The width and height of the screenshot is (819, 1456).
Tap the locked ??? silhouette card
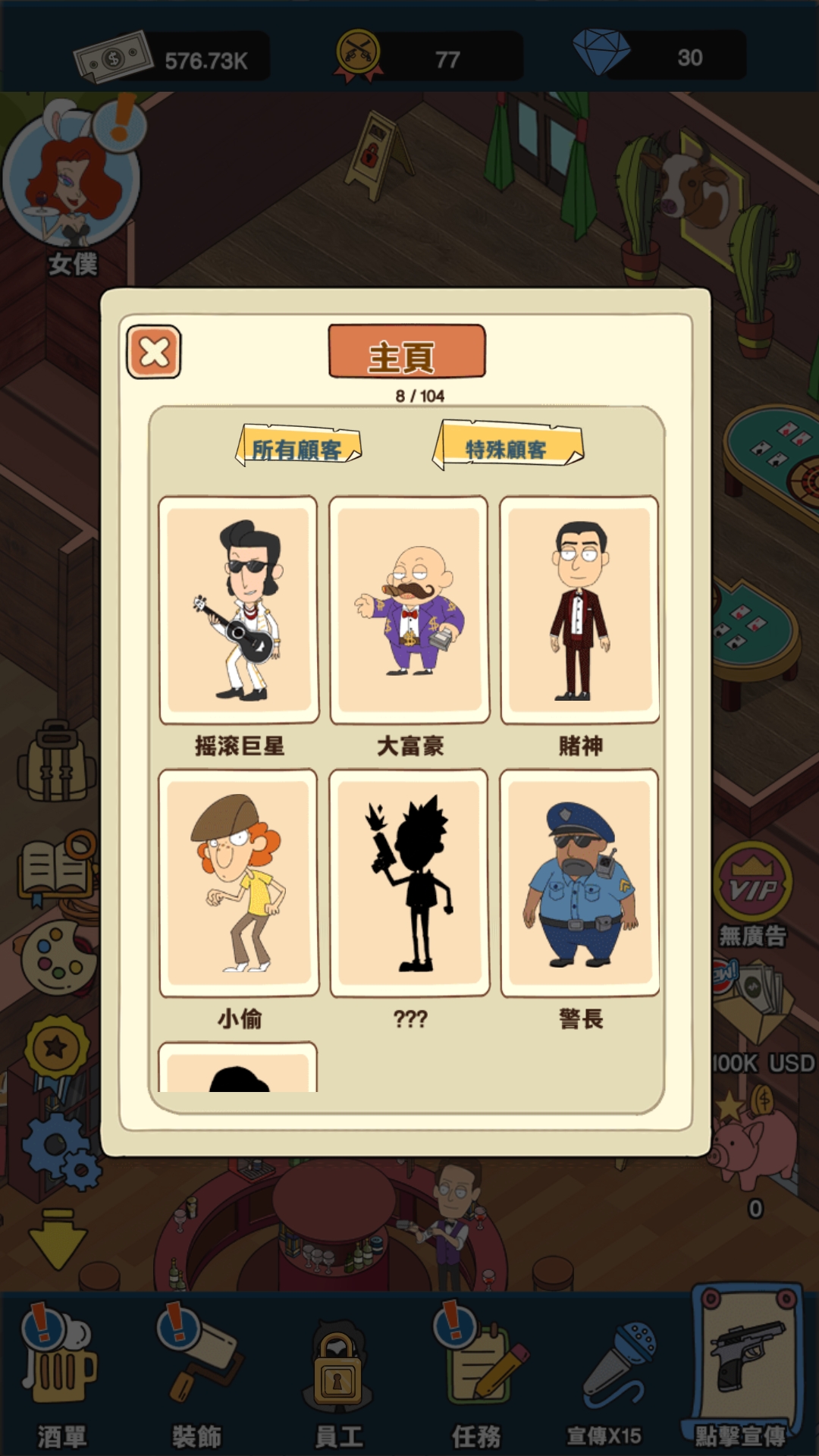pyautogui.click(x=409, y=883)
